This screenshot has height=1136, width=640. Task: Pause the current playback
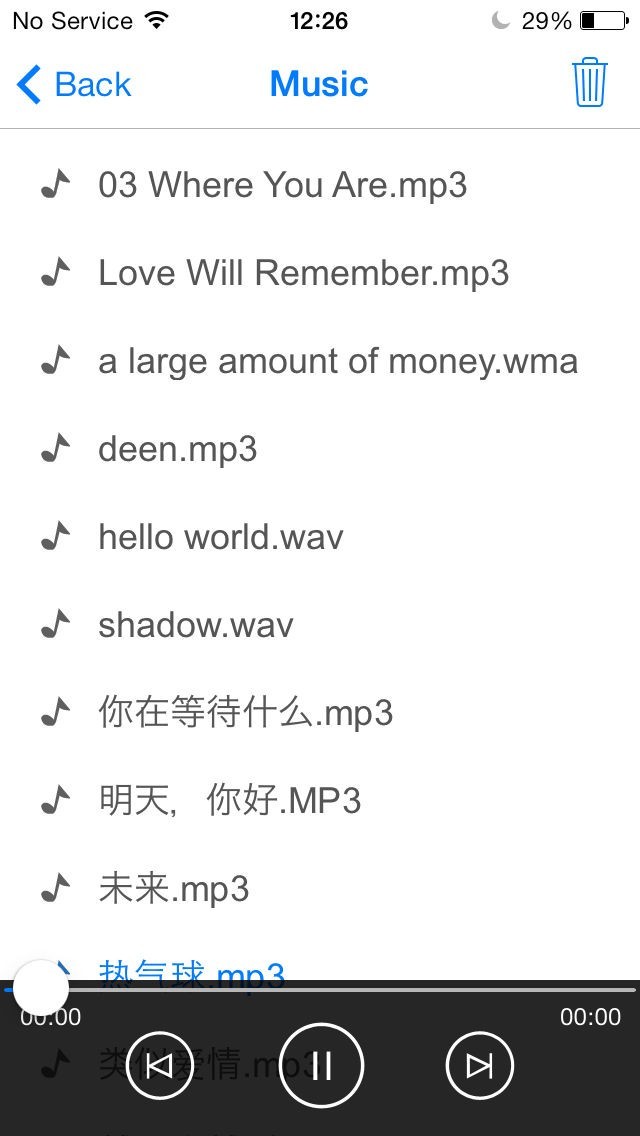pos(320,1066)
